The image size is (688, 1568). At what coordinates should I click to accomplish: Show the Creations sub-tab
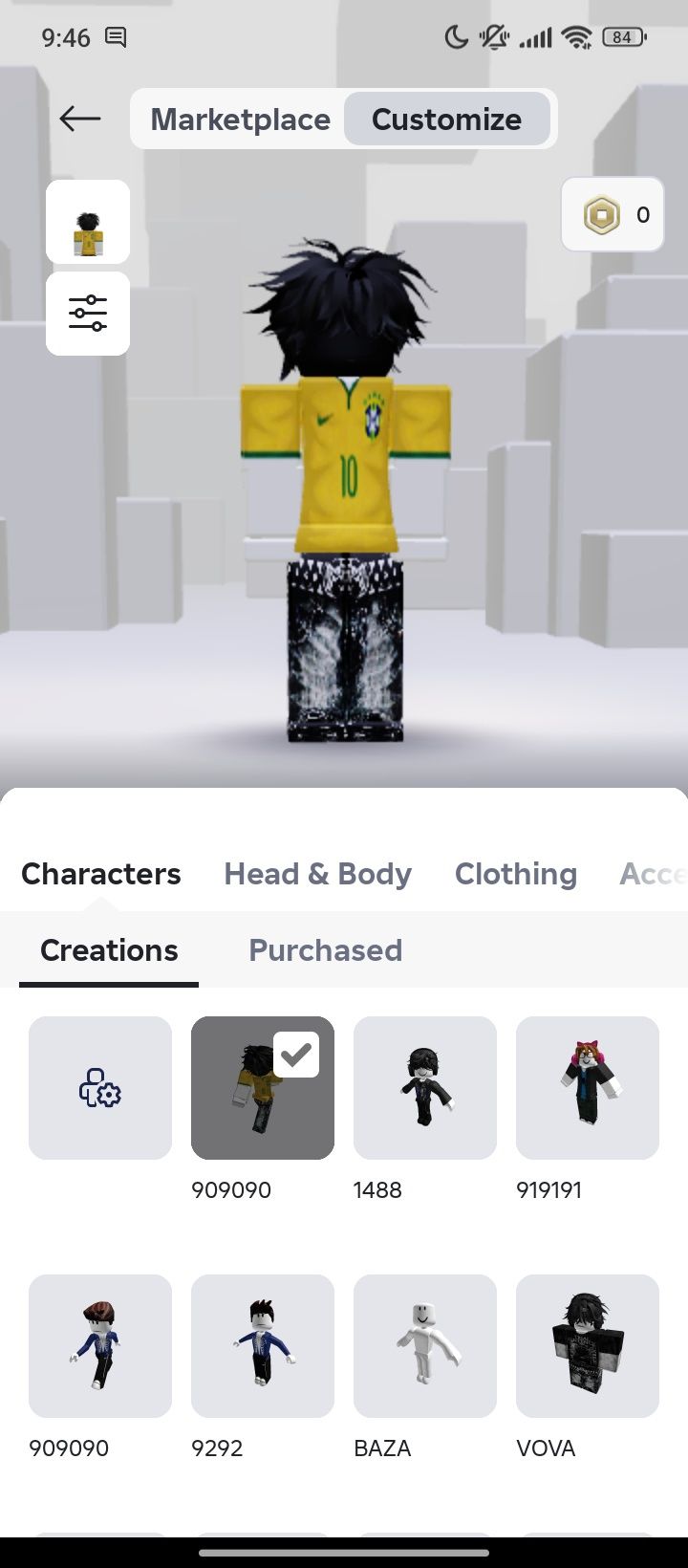click(x=109, y=950)
